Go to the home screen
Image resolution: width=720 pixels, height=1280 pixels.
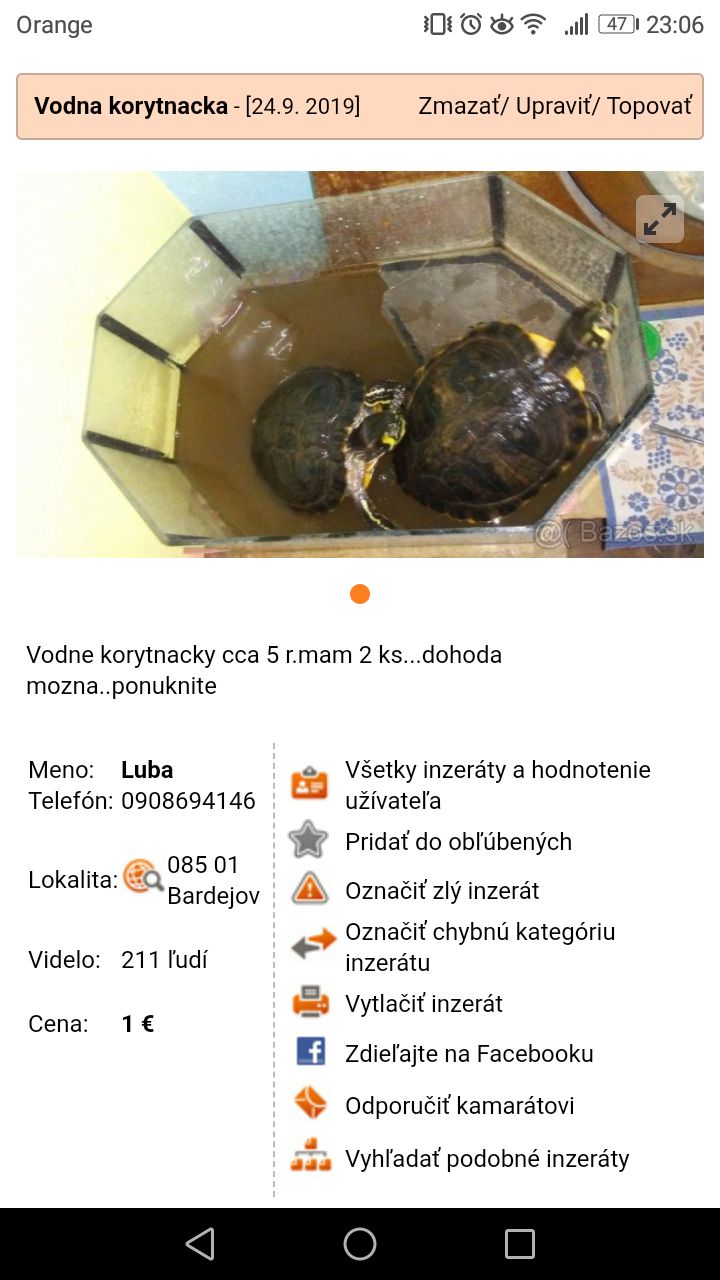pyautogui.click(x=360, y=1244)
